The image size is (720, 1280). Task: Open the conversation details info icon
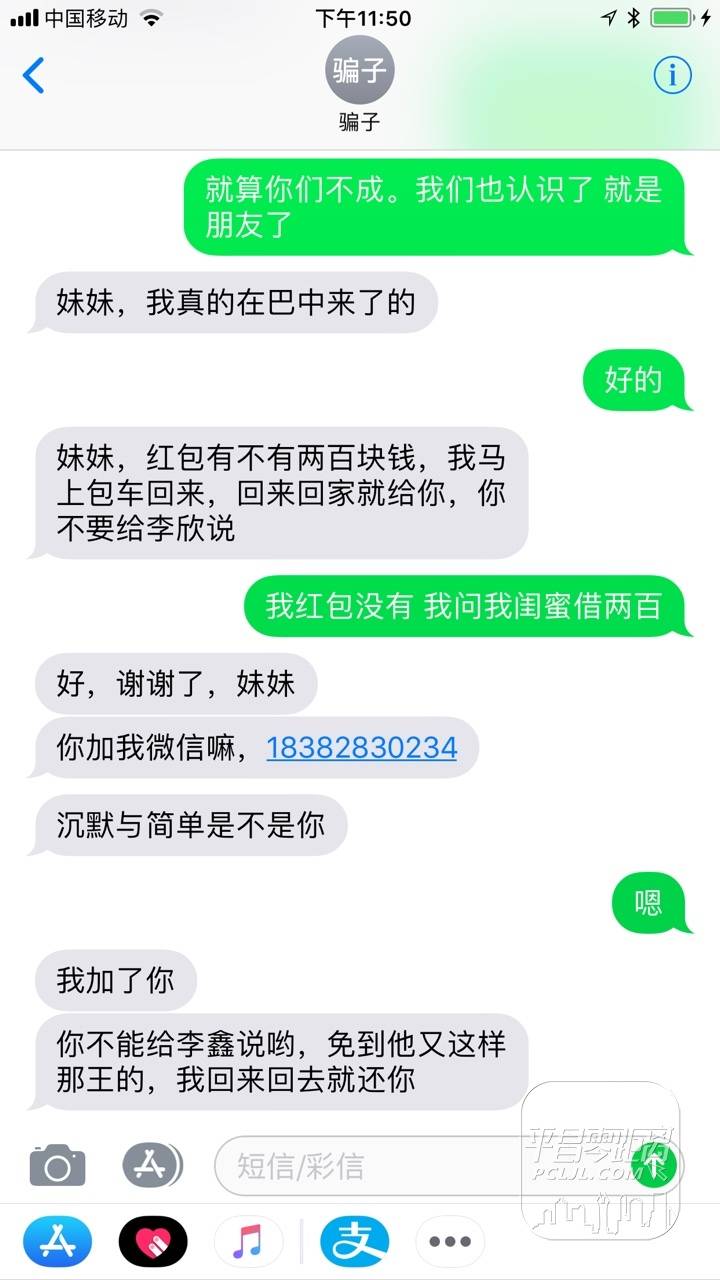point(672,74)
